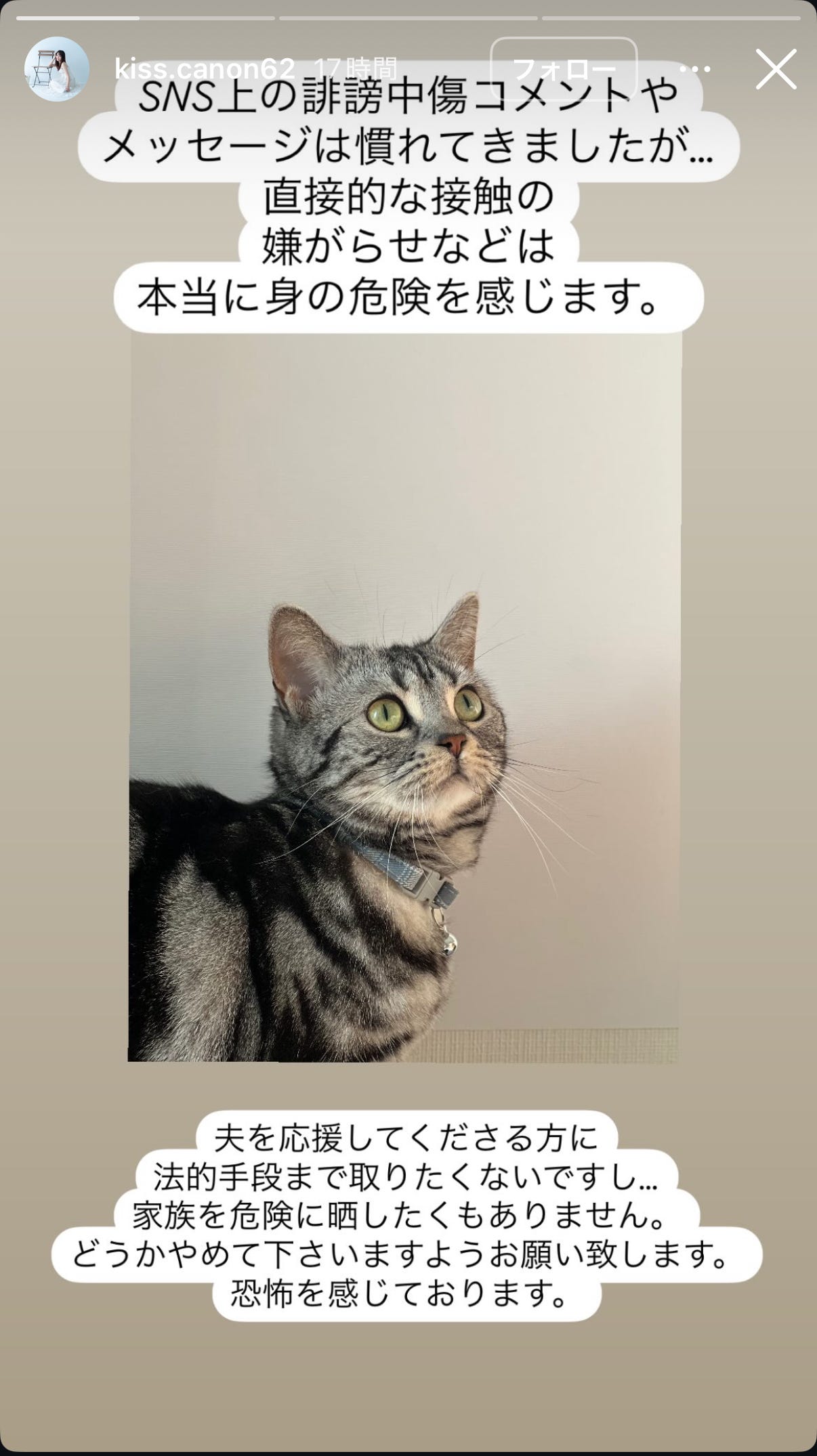Tap the フォロー follow button

coord(564,68)
